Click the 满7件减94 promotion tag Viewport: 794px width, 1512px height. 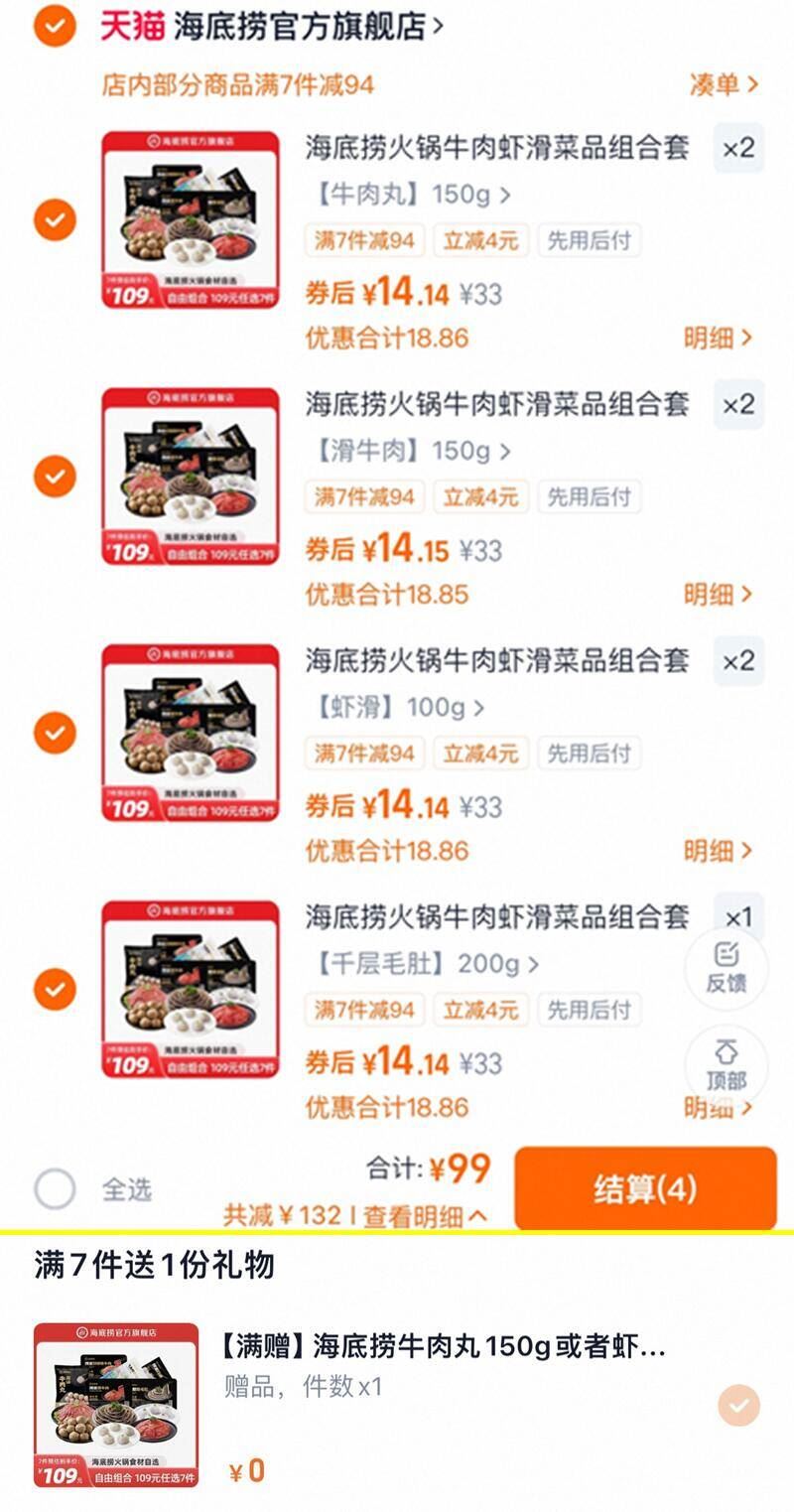(364, 240)
